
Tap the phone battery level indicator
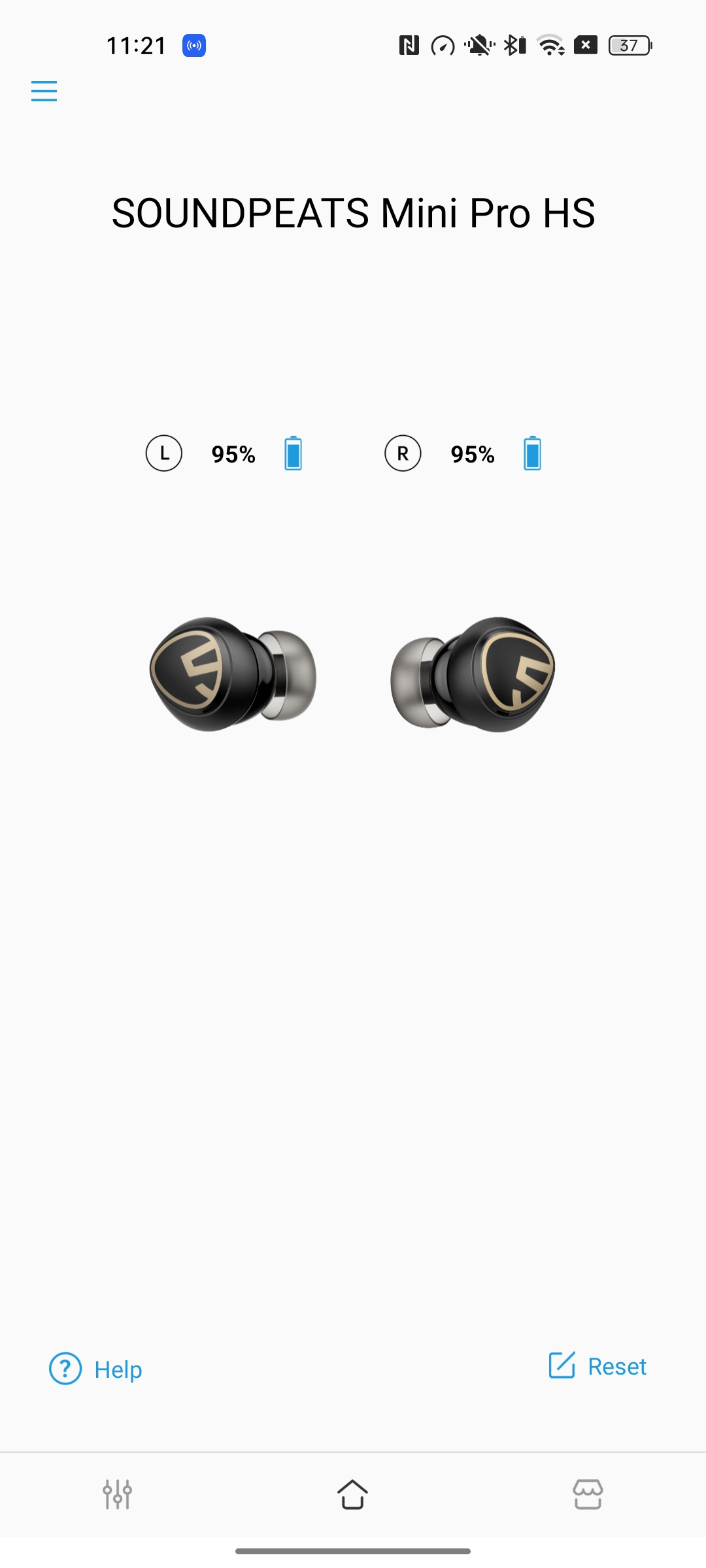click(x=629, y=44)
